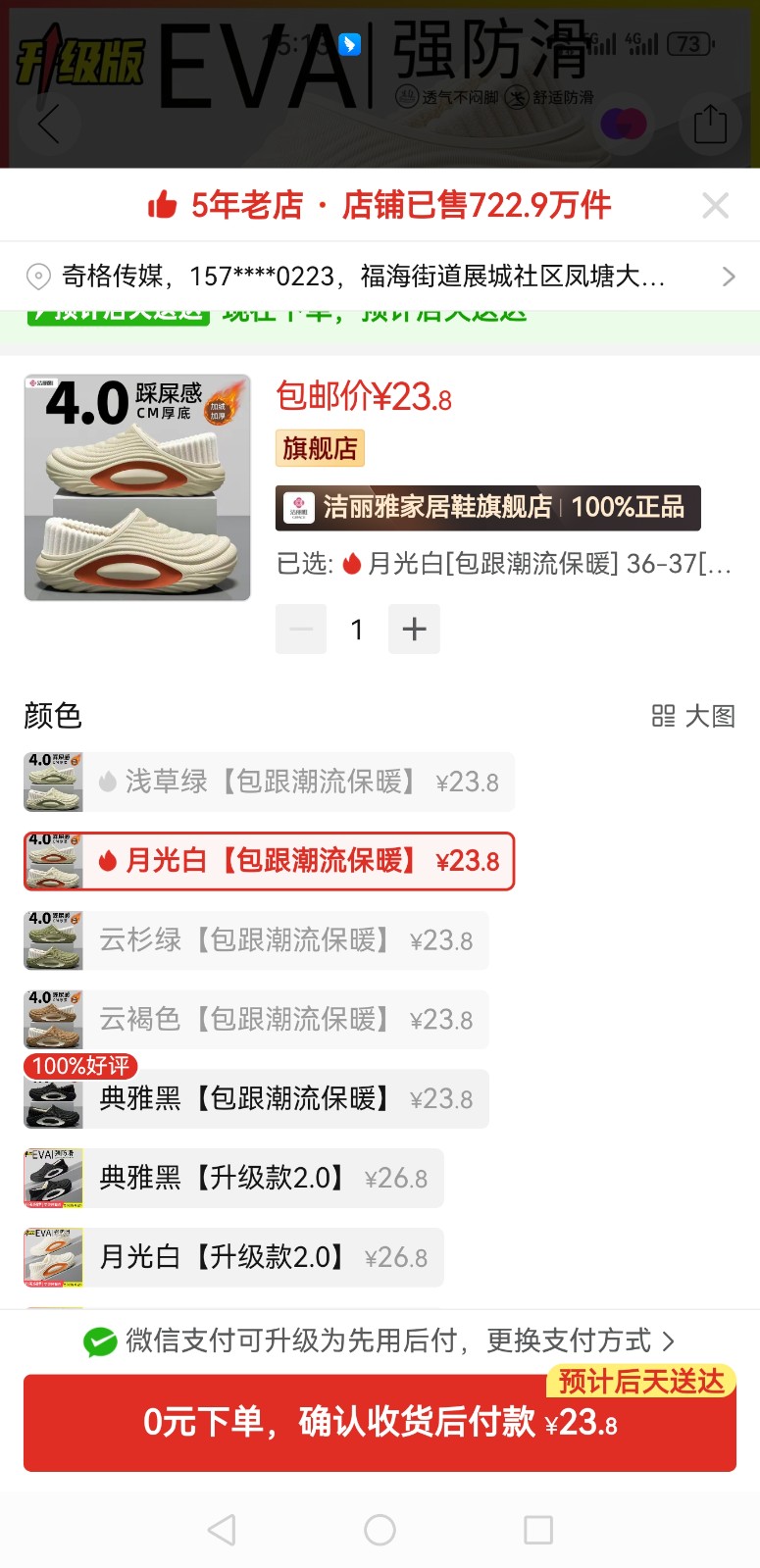Choose 典雅黑【包跟潮流保暖】 color
760x1568 pixels.
pyautogui.click(x=256, y=1099)
